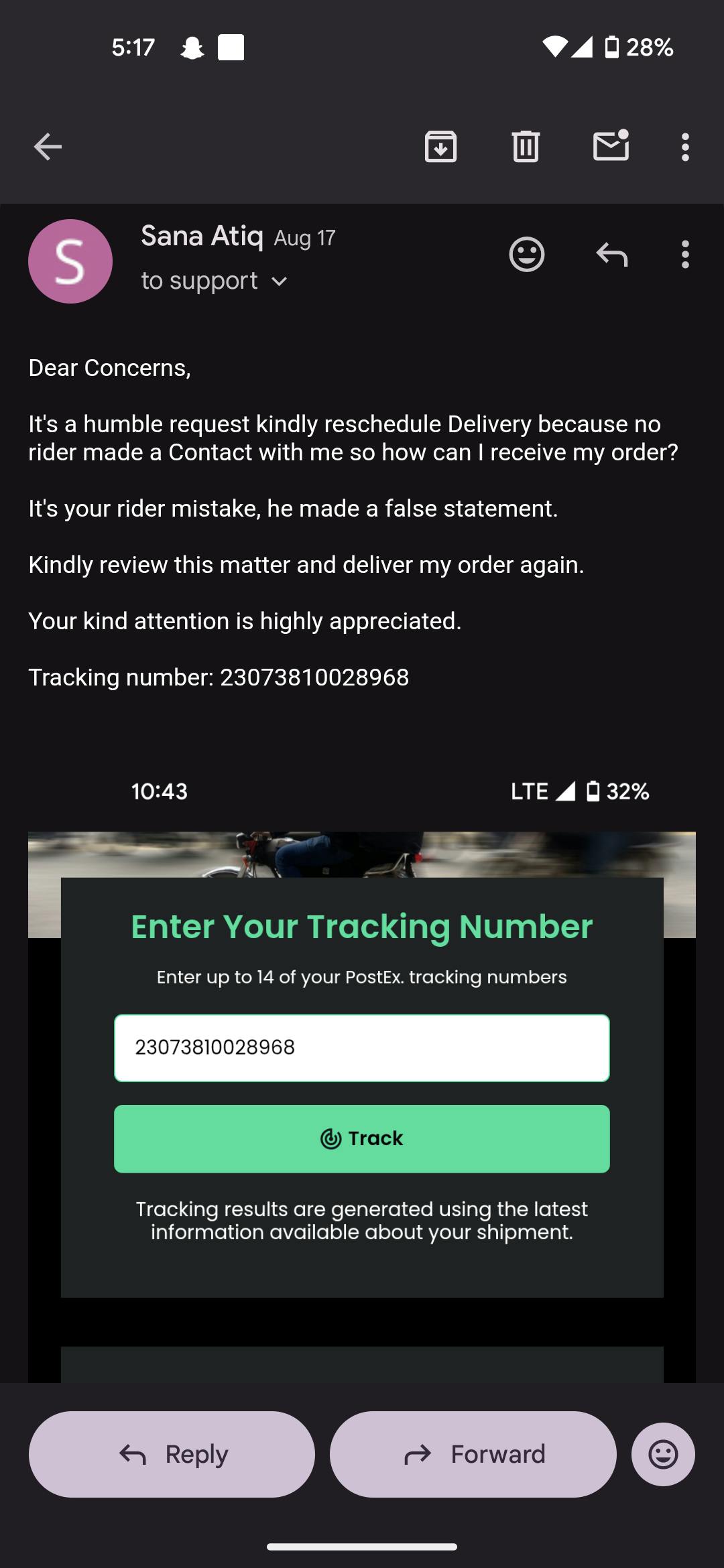724x1568 pixels.
Task: Open Sana Atiq's sender avatar
Action: (x=70, y=261)
